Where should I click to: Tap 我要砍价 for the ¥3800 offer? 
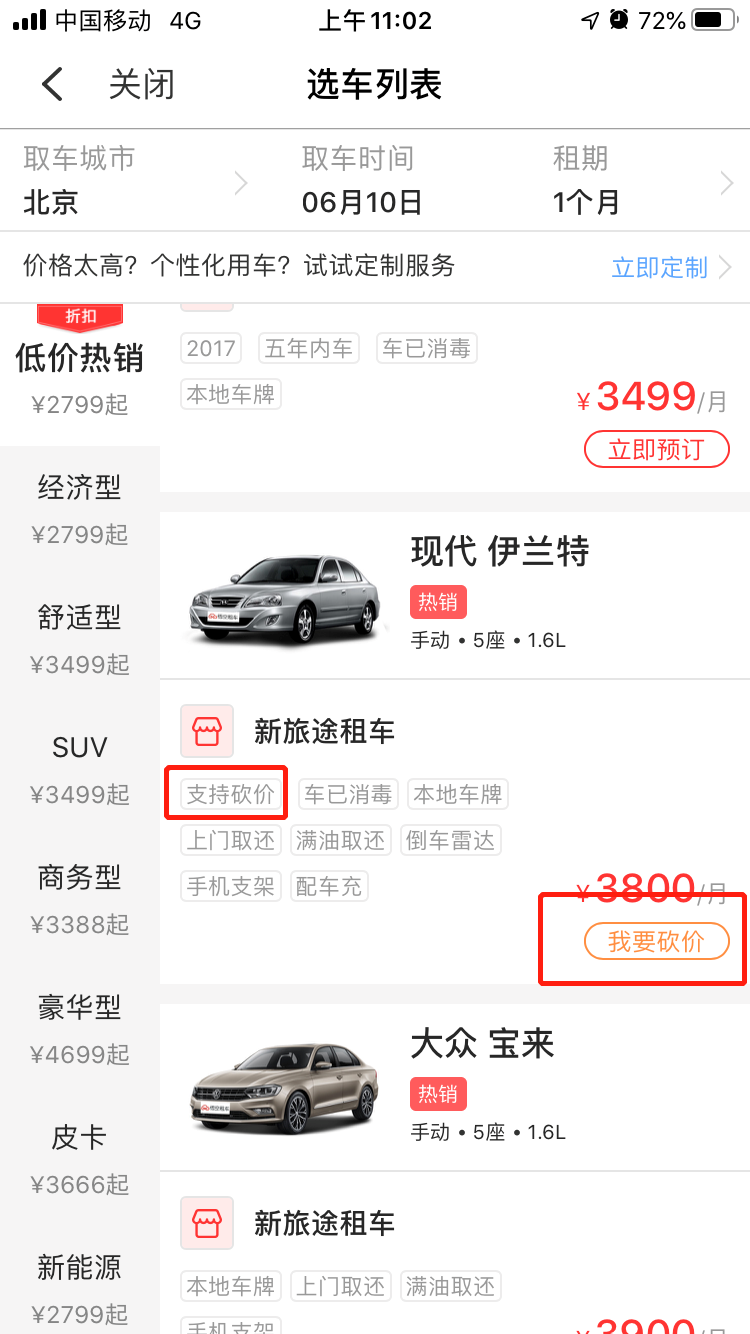(656, 942)
